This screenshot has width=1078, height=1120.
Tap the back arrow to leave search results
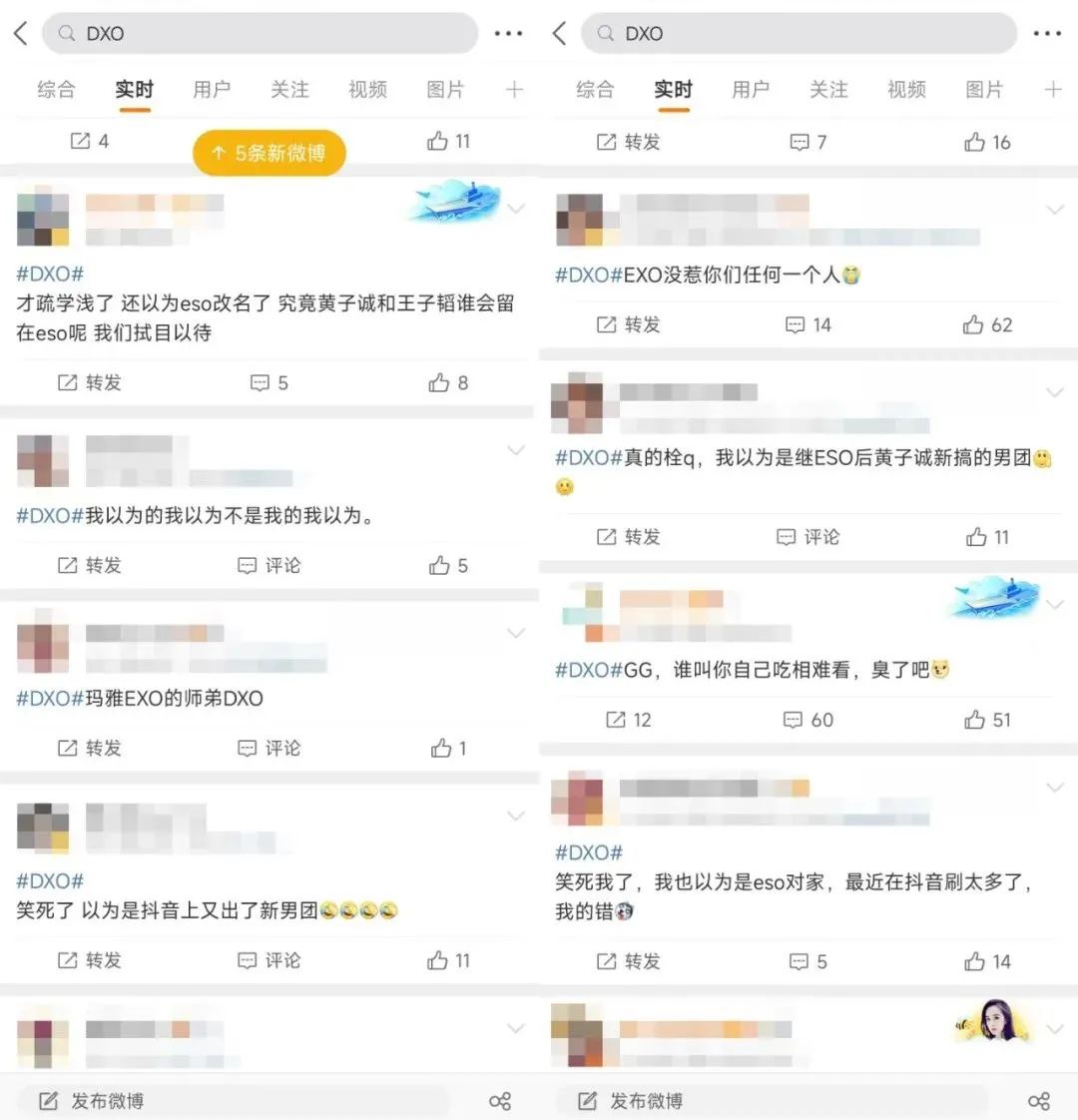click(20, 33)
